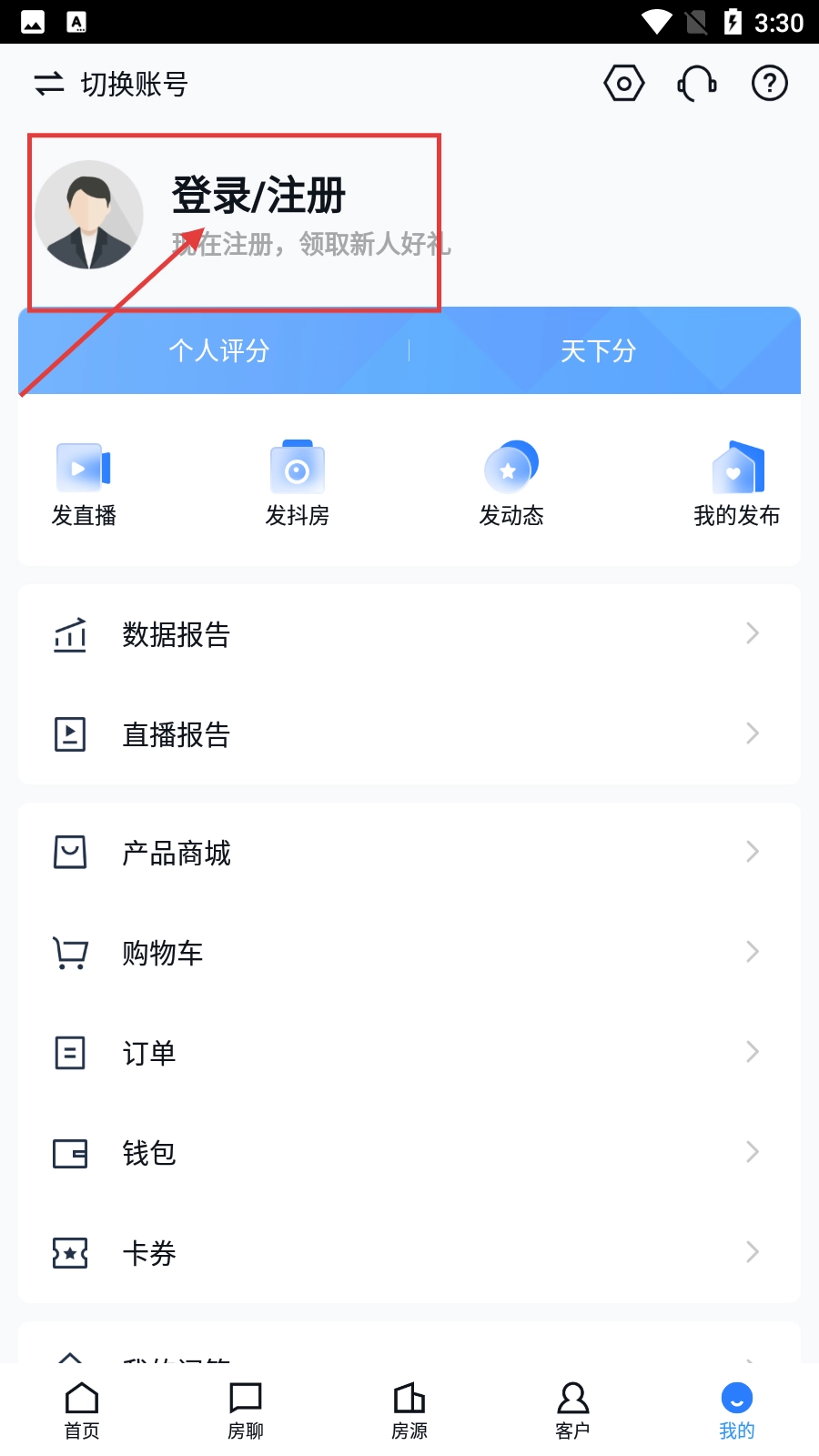Open the settings hexagon icon
This screenshot has width=819, height=1456.
click(624, 84)
